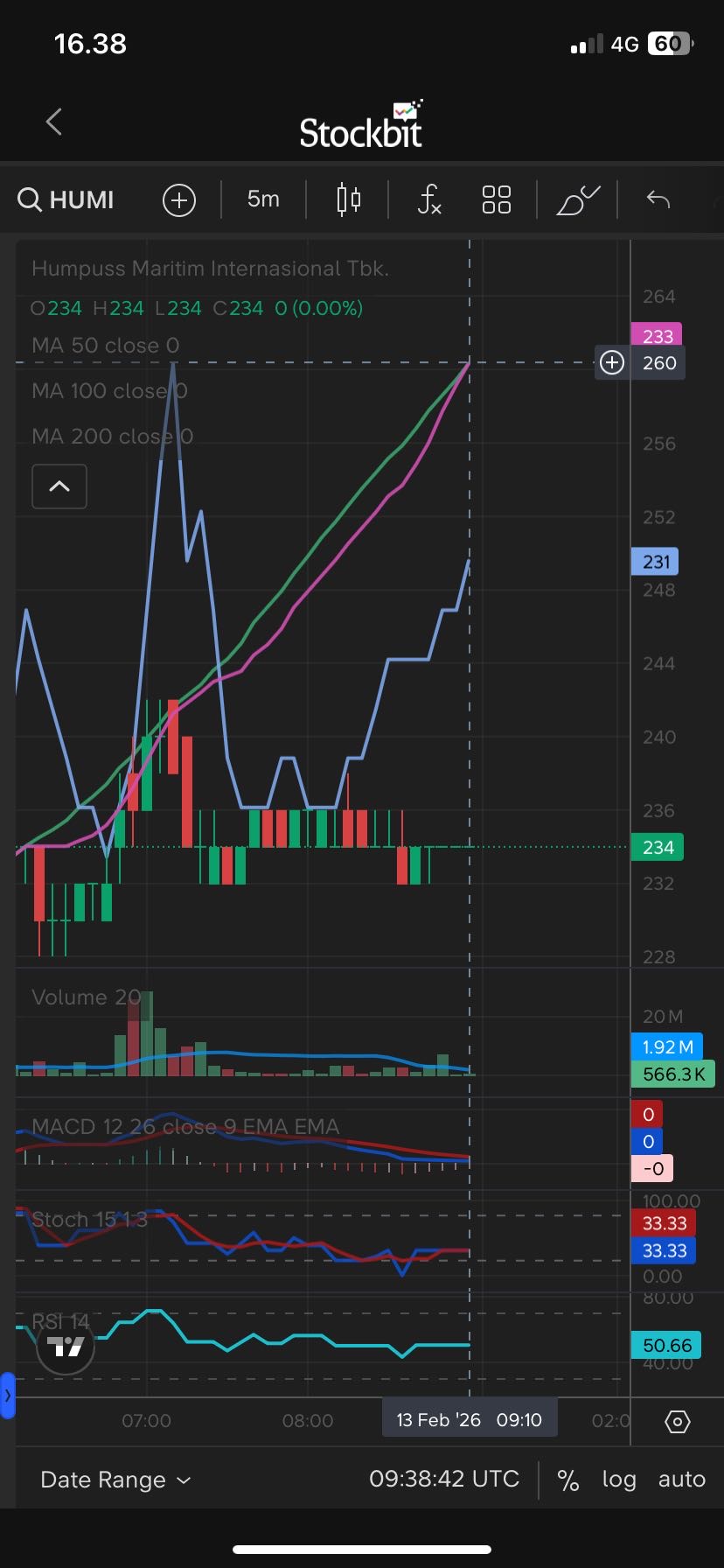The width and height of the screenshot is (724, 1568).
Task: Enable the log price scale
Action: 619,1480
